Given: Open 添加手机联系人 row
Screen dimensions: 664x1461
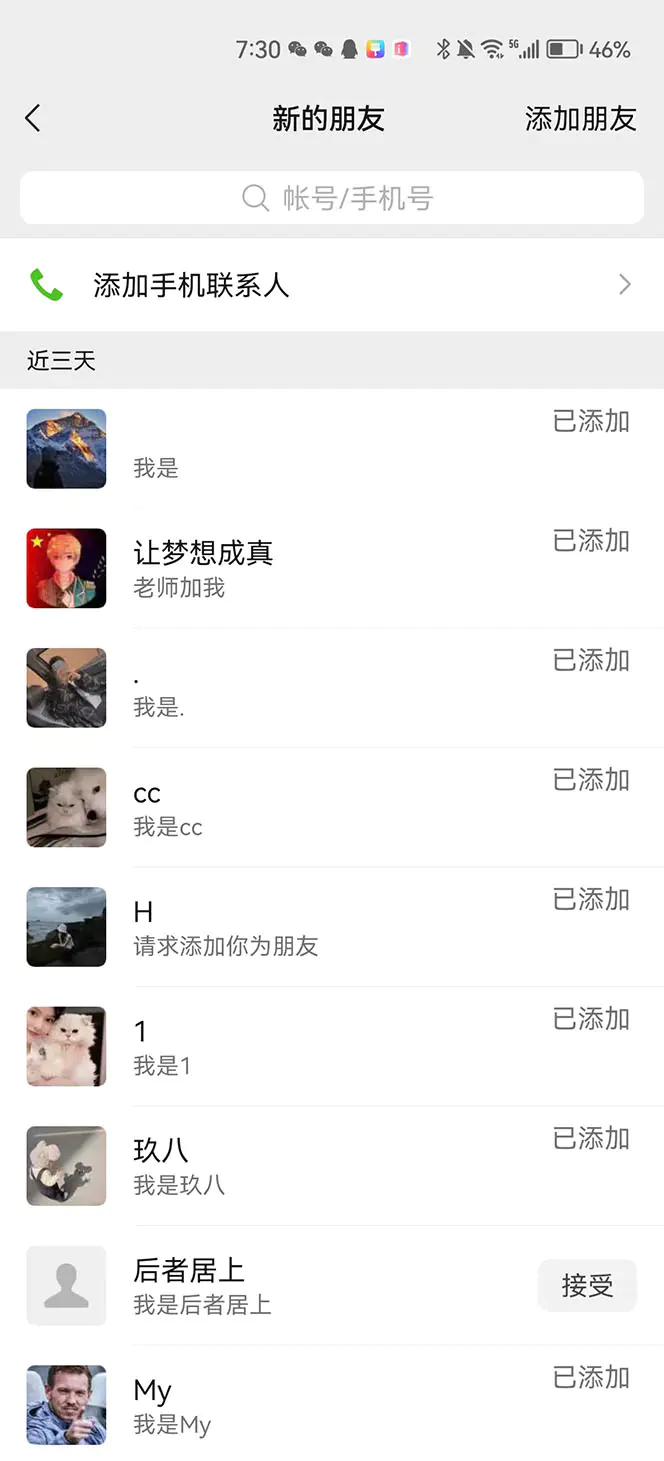Looking at the screenshot, I should click(x=330, y=285).
